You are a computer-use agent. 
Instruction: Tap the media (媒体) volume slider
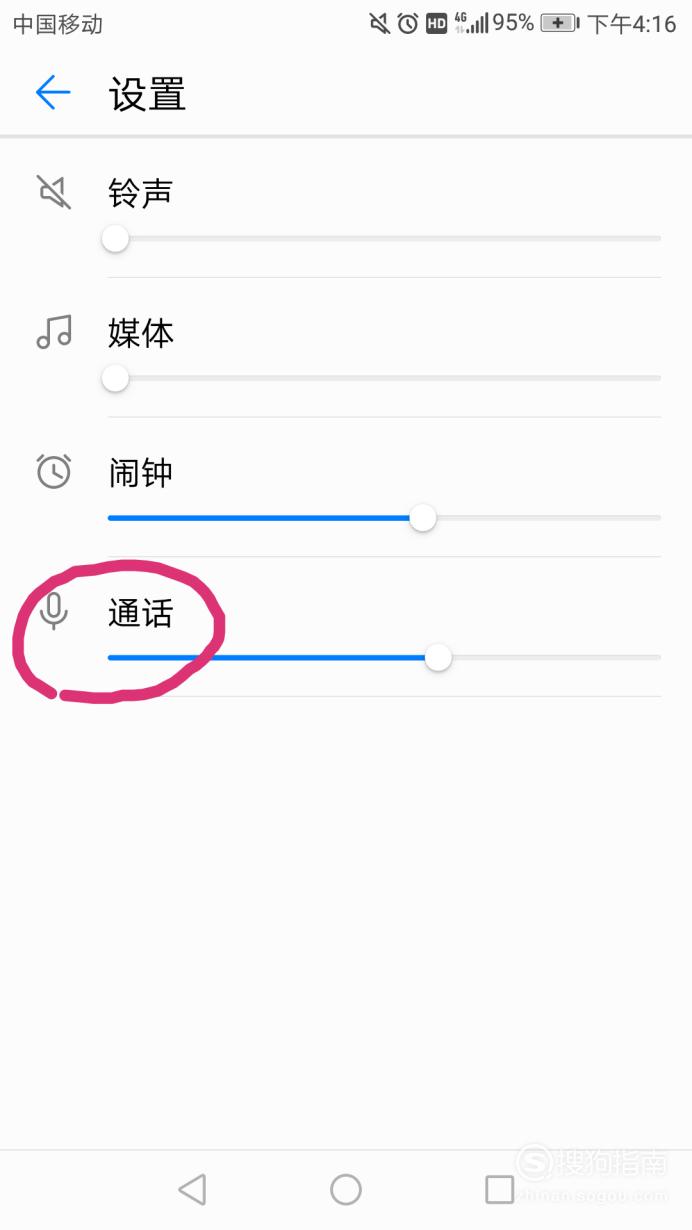[384, 378]
